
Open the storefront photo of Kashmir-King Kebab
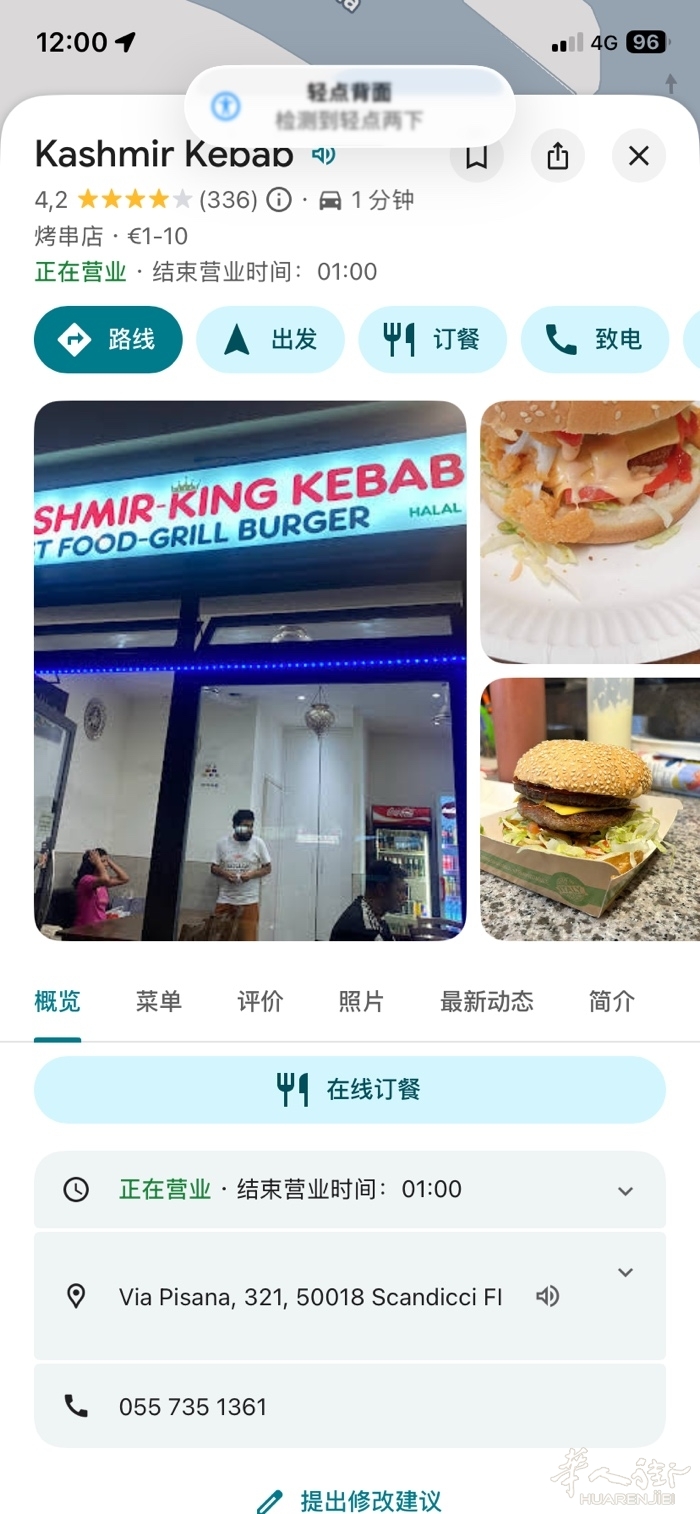click(250, 670)
